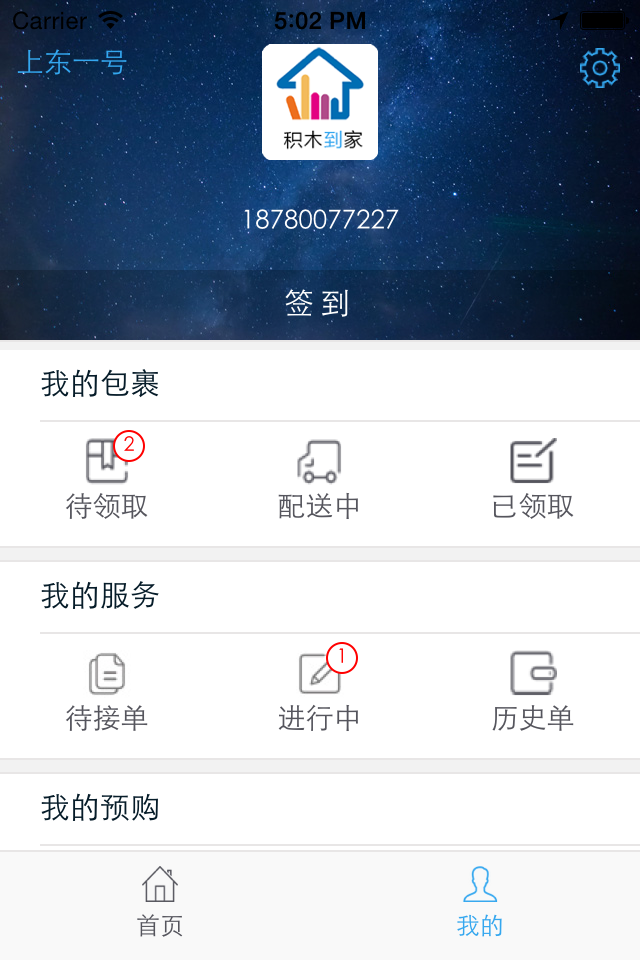Screen dimensions: 640x960
Task: Open 待接单 service orders
Action: [107, 692]
